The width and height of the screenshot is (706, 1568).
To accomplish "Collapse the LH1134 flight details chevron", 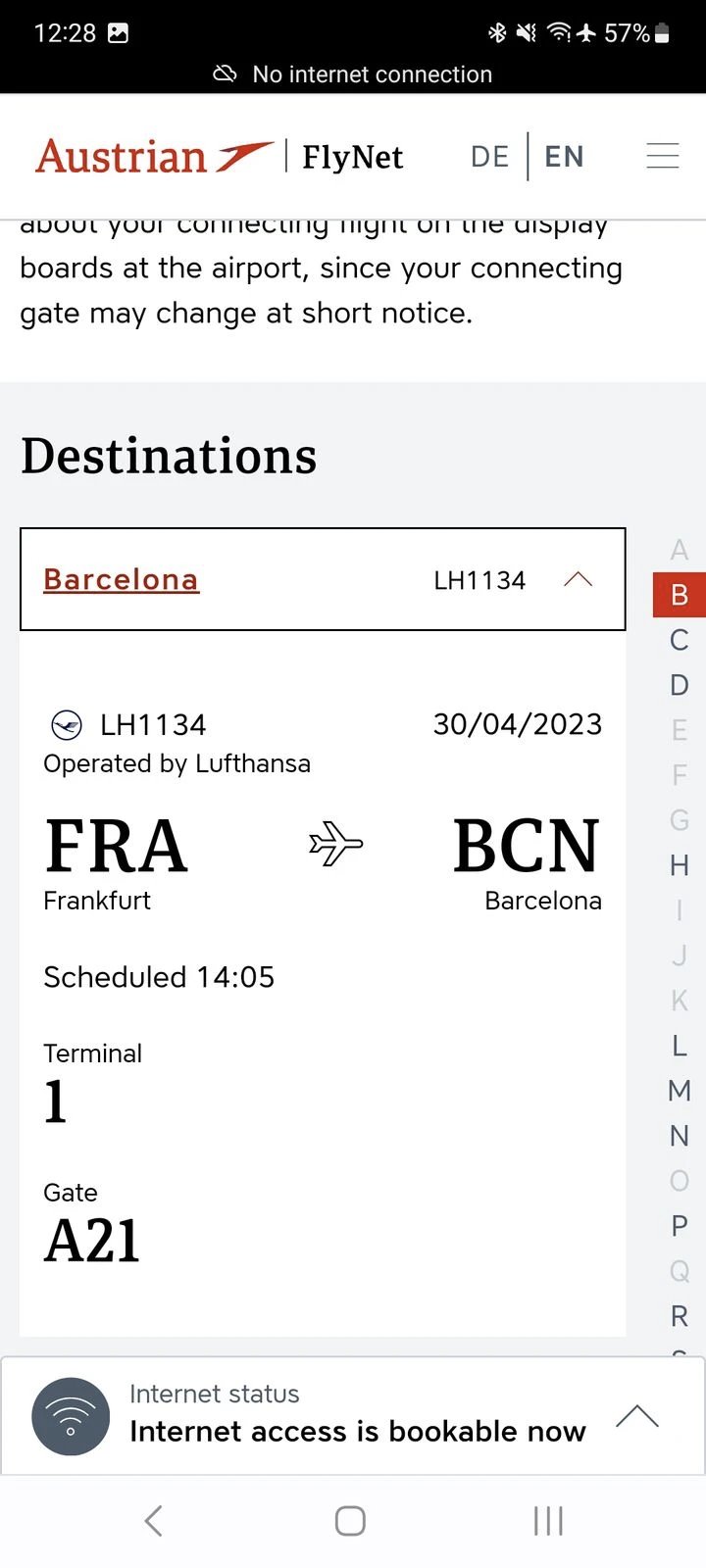I will (579, 579).
